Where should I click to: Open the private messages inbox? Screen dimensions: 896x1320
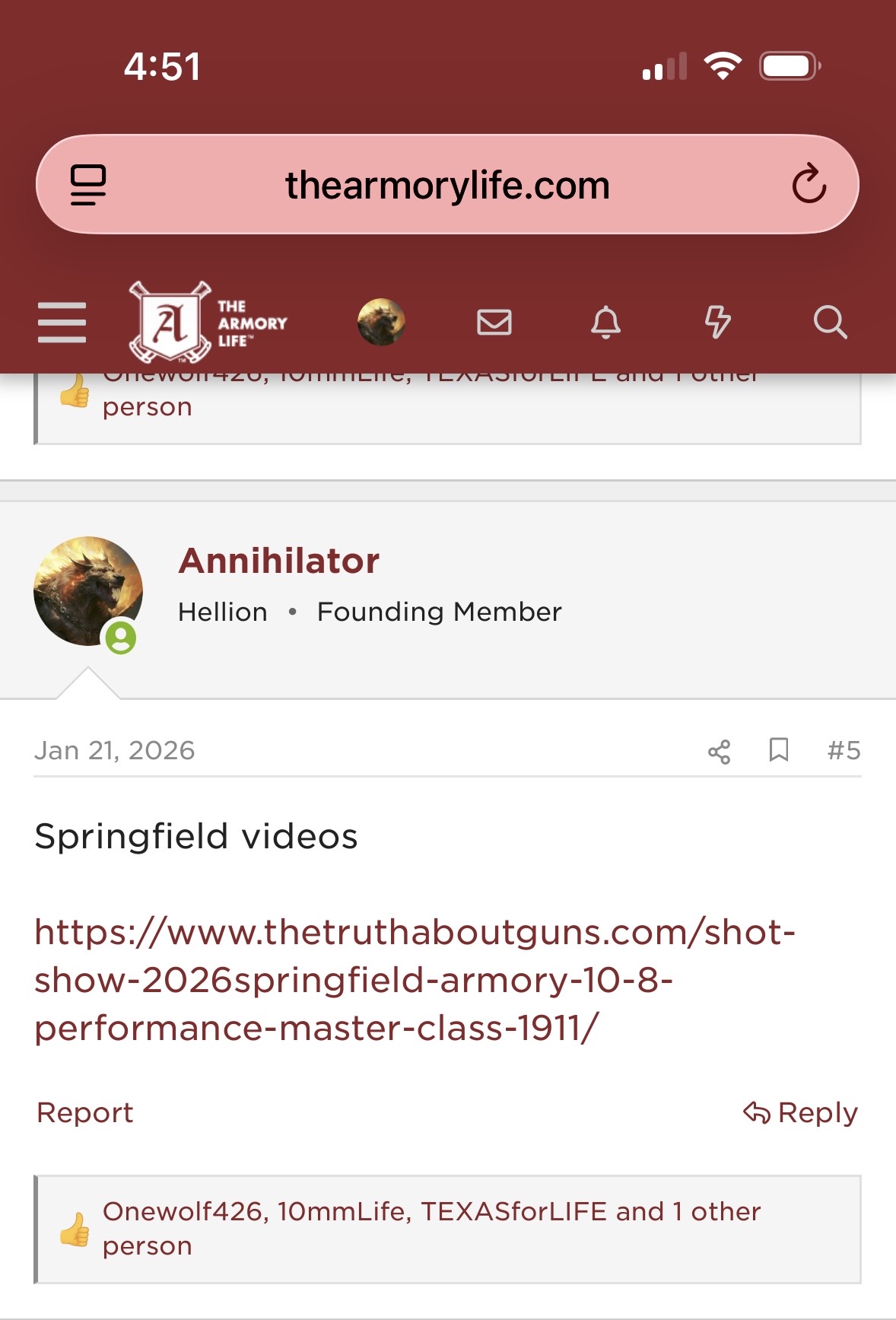(x=494, y=323)
